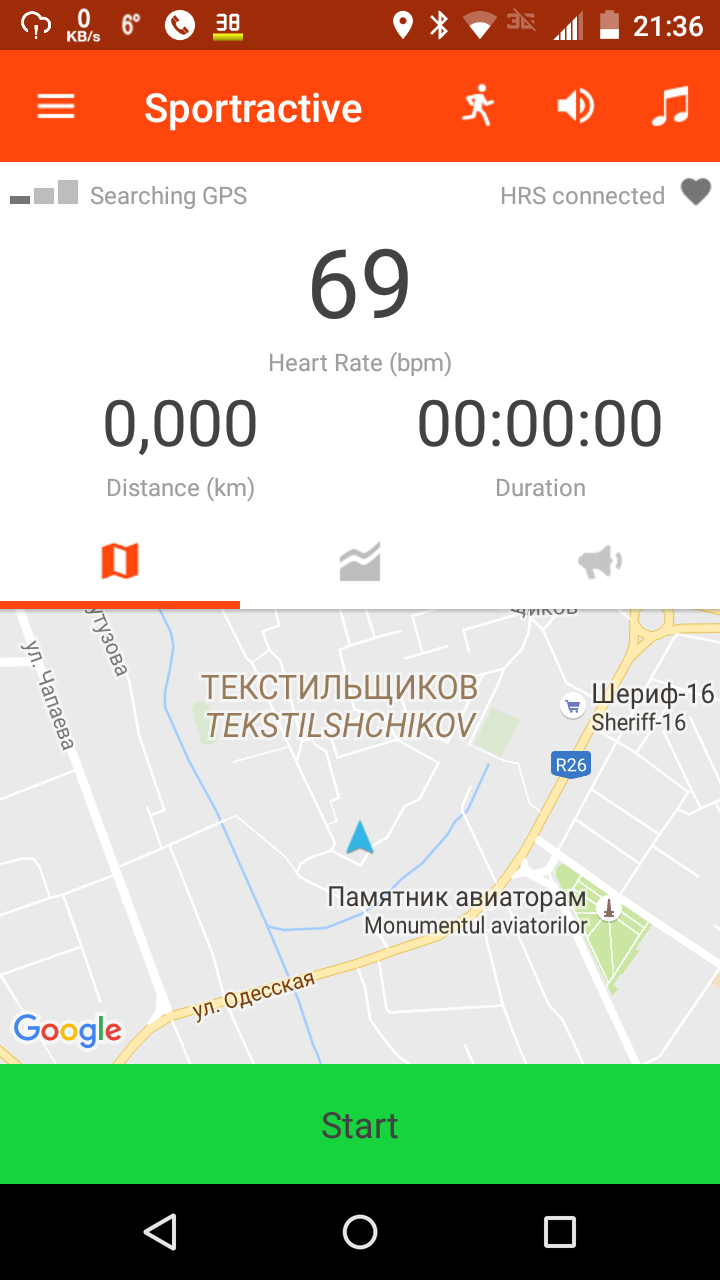Tap the Sheriff-16 shop marker on map
The image size is (720, 1280).
[572, 707]
